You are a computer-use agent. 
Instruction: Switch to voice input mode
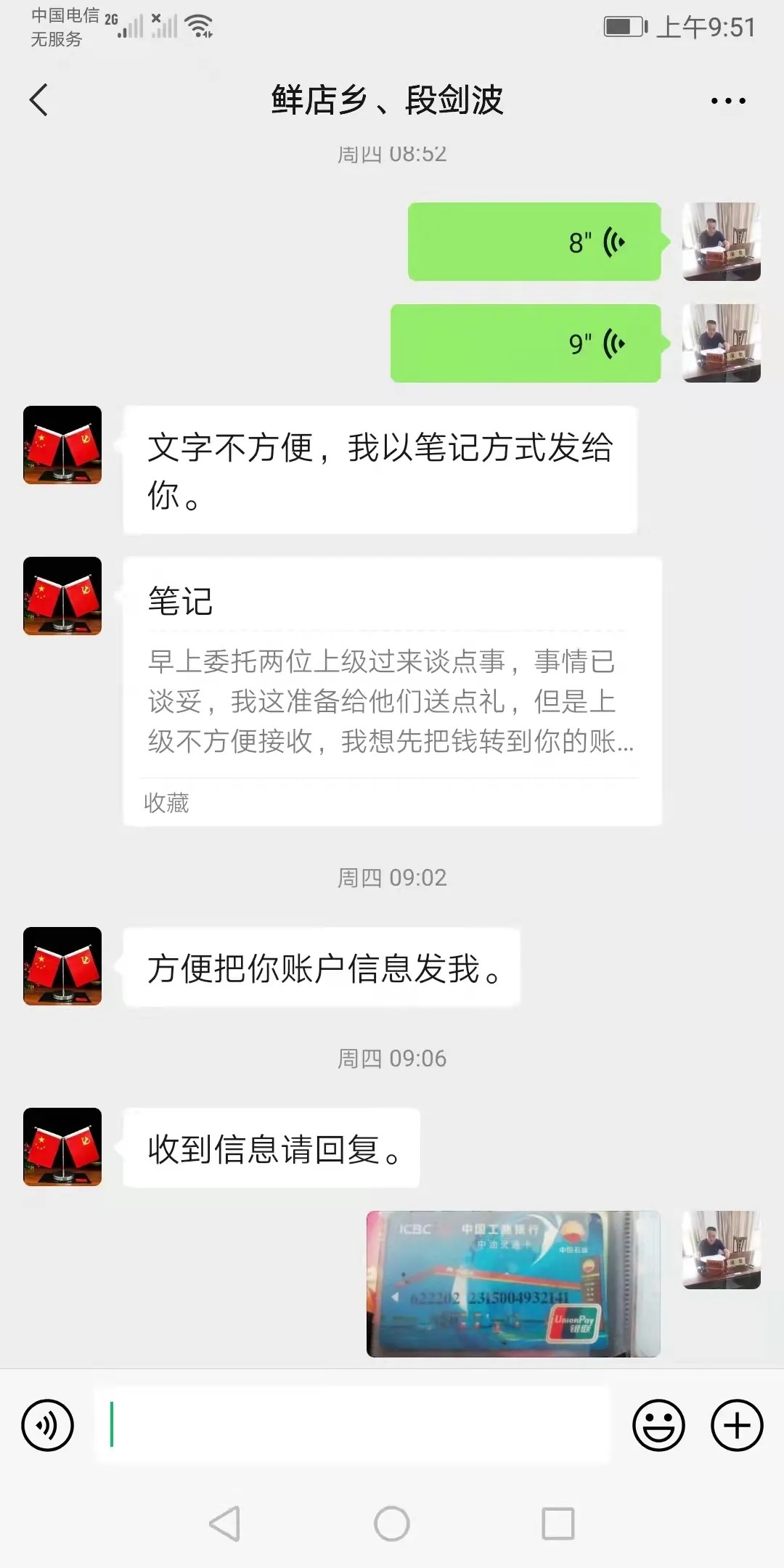(48, 1425)
